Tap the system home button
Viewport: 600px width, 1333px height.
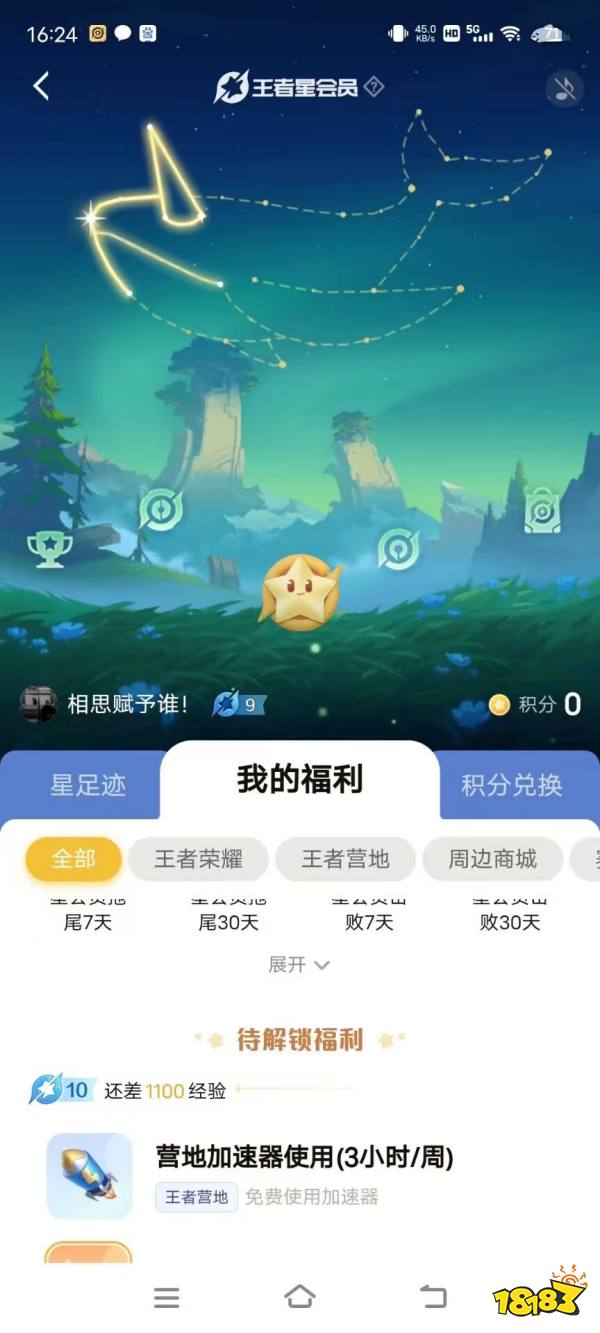(299, 1297)
